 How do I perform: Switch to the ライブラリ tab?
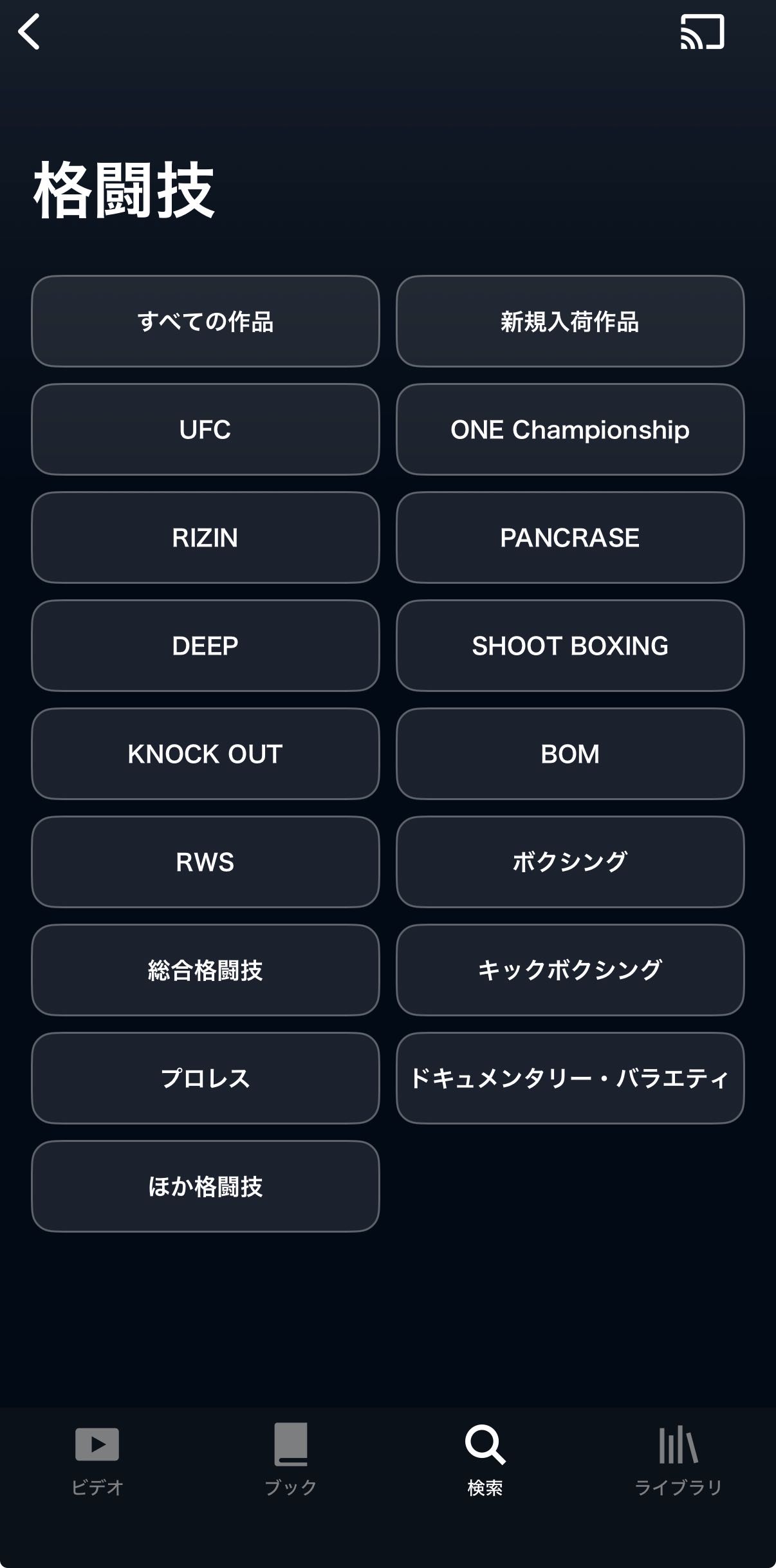click(x=678, y=1460)
